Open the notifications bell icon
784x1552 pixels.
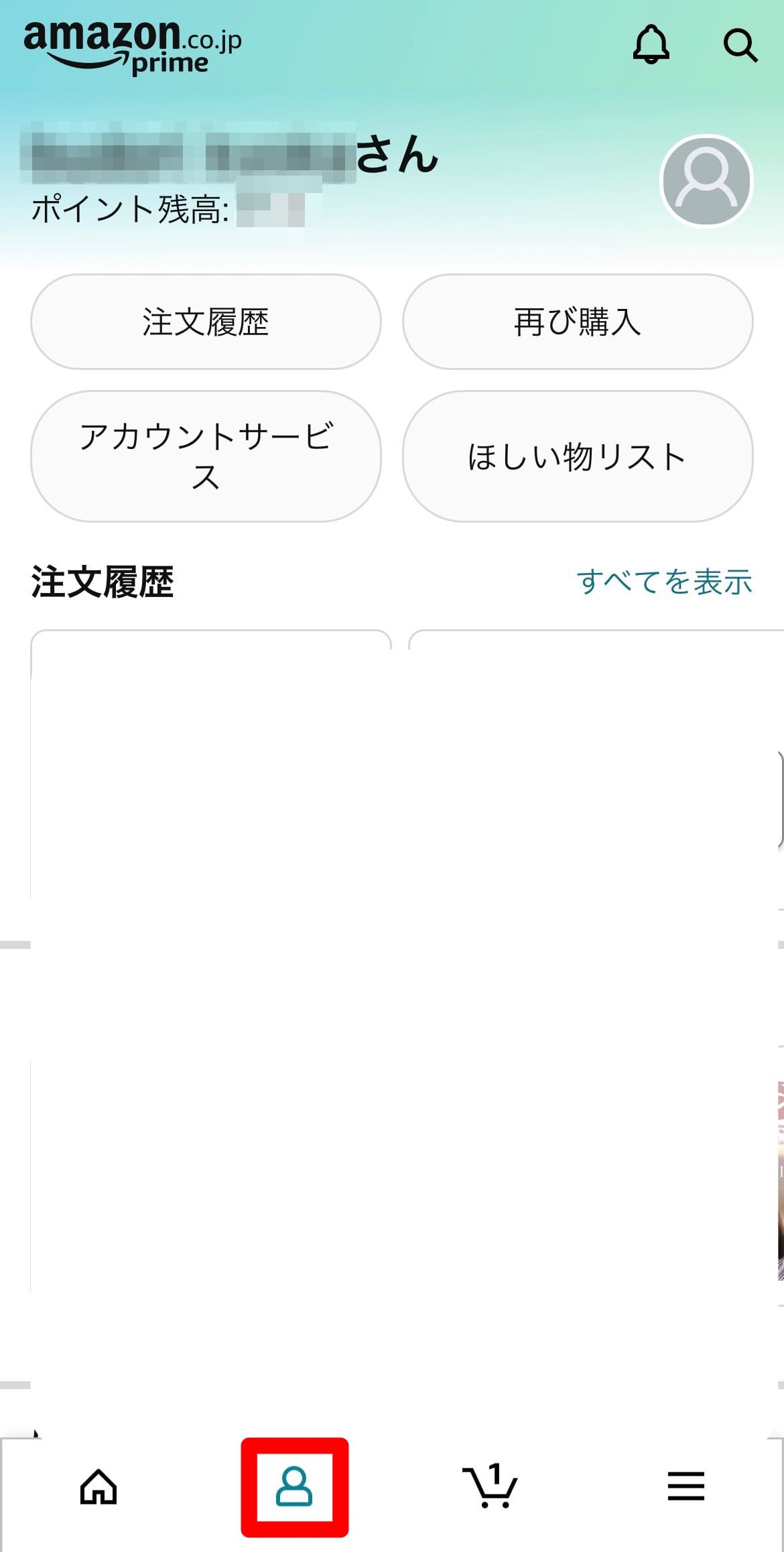[x=651, y=46]
